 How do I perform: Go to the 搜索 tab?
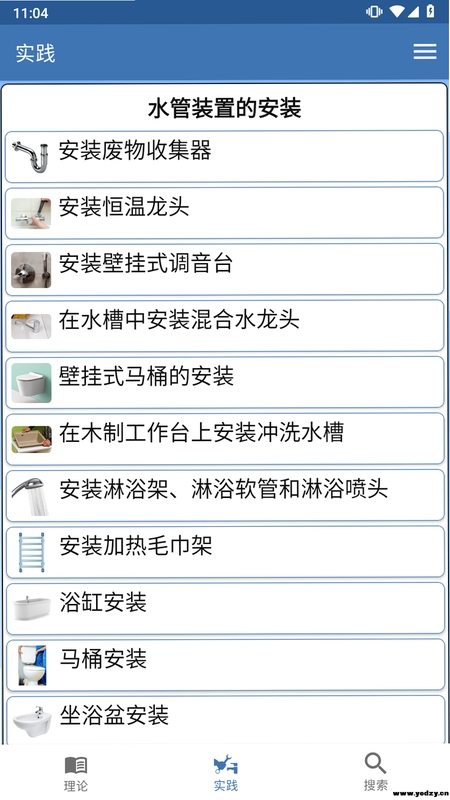pos(376,772)
